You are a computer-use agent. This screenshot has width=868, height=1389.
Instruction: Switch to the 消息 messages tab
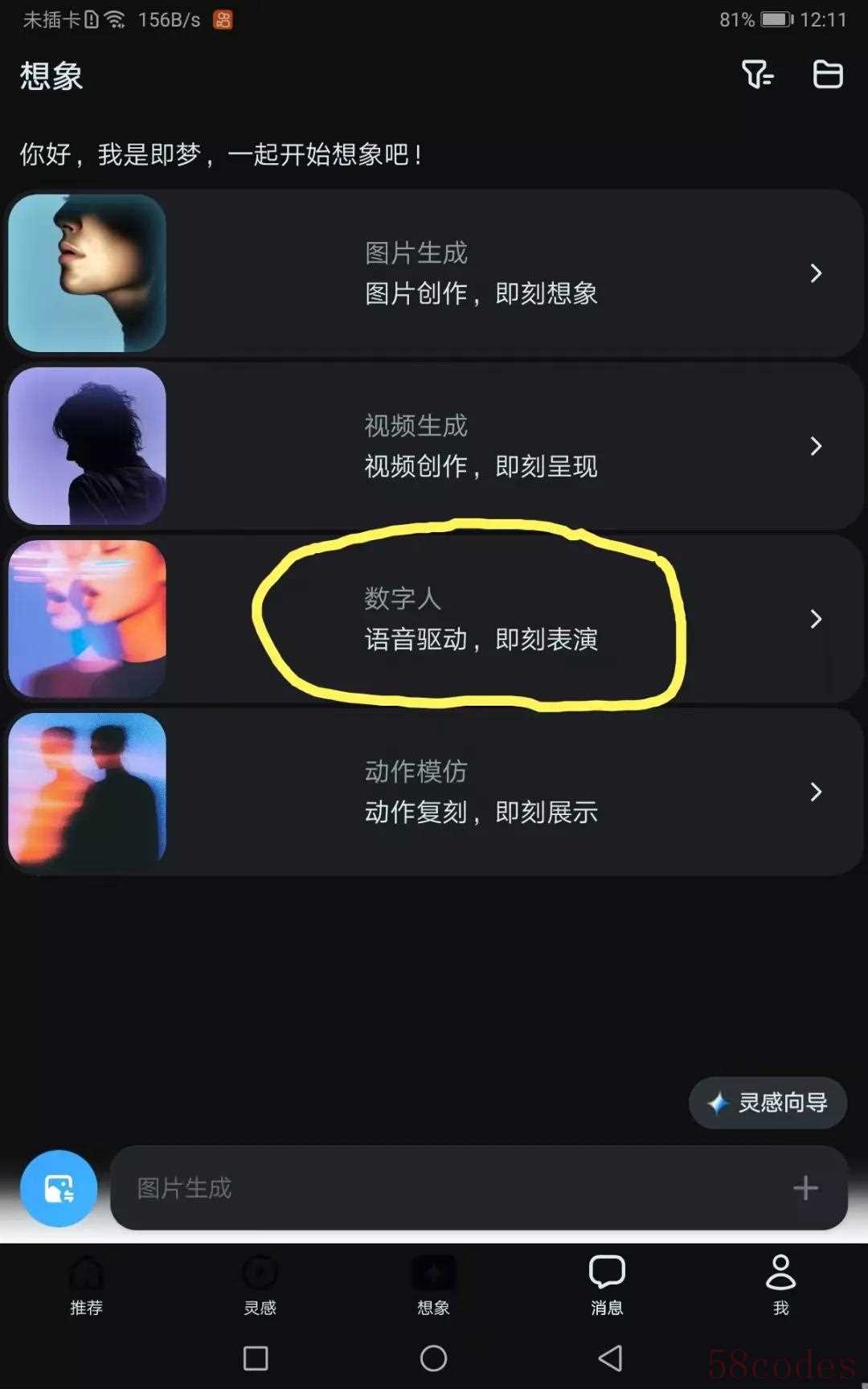[607, 1285]
